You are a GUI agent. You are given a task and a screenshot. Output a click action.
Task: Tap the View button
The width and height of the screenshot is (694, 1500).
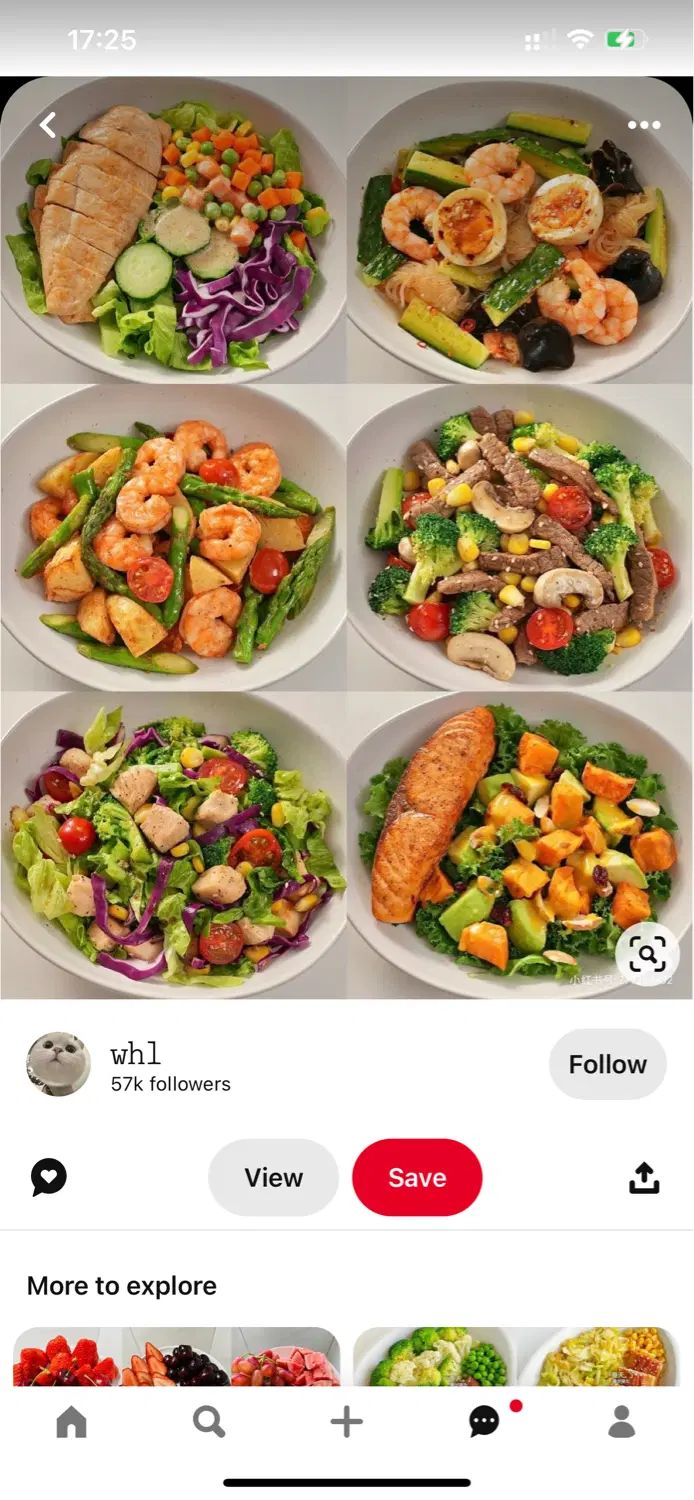(x=273, y=1177)
